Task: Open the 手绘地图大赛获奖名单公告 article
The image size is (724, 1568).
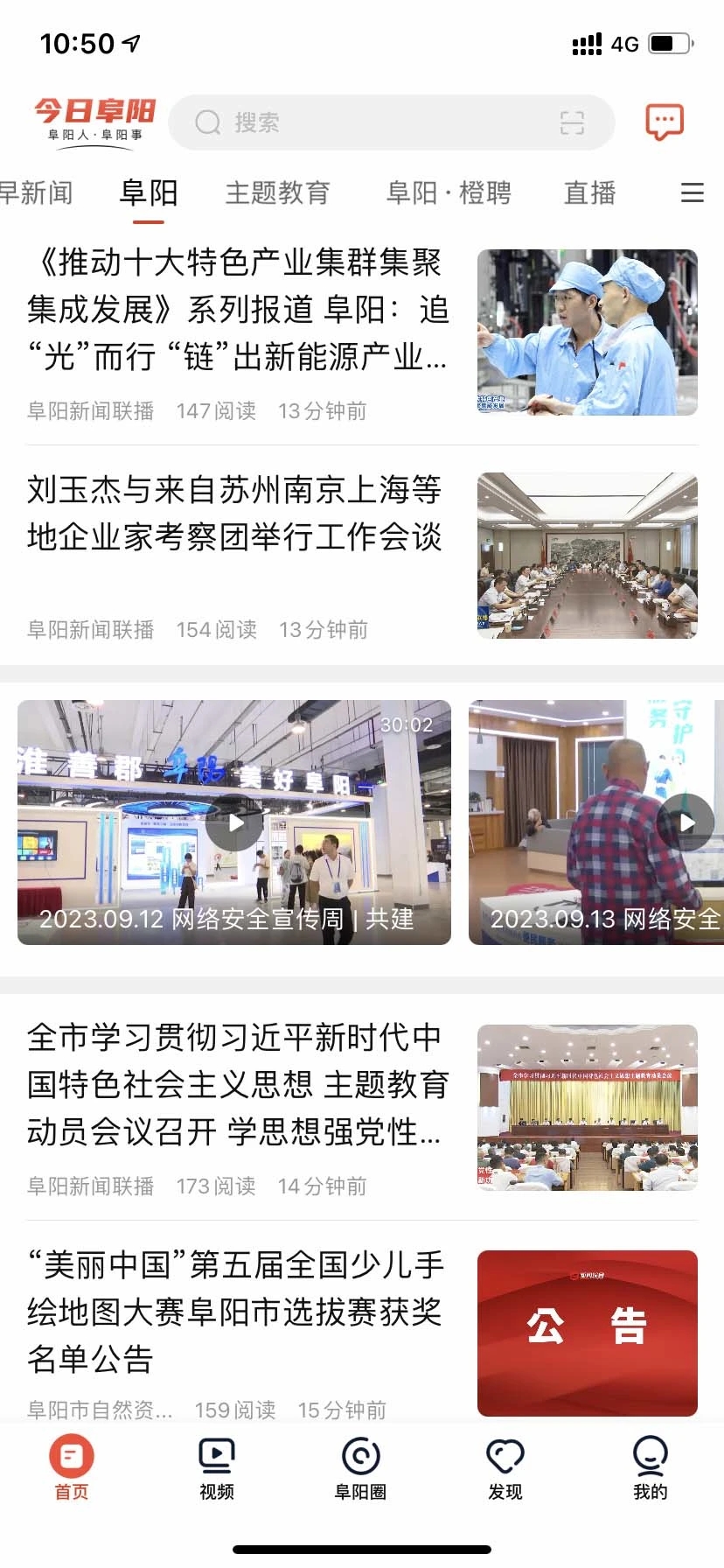Action: coord(234,1312)
